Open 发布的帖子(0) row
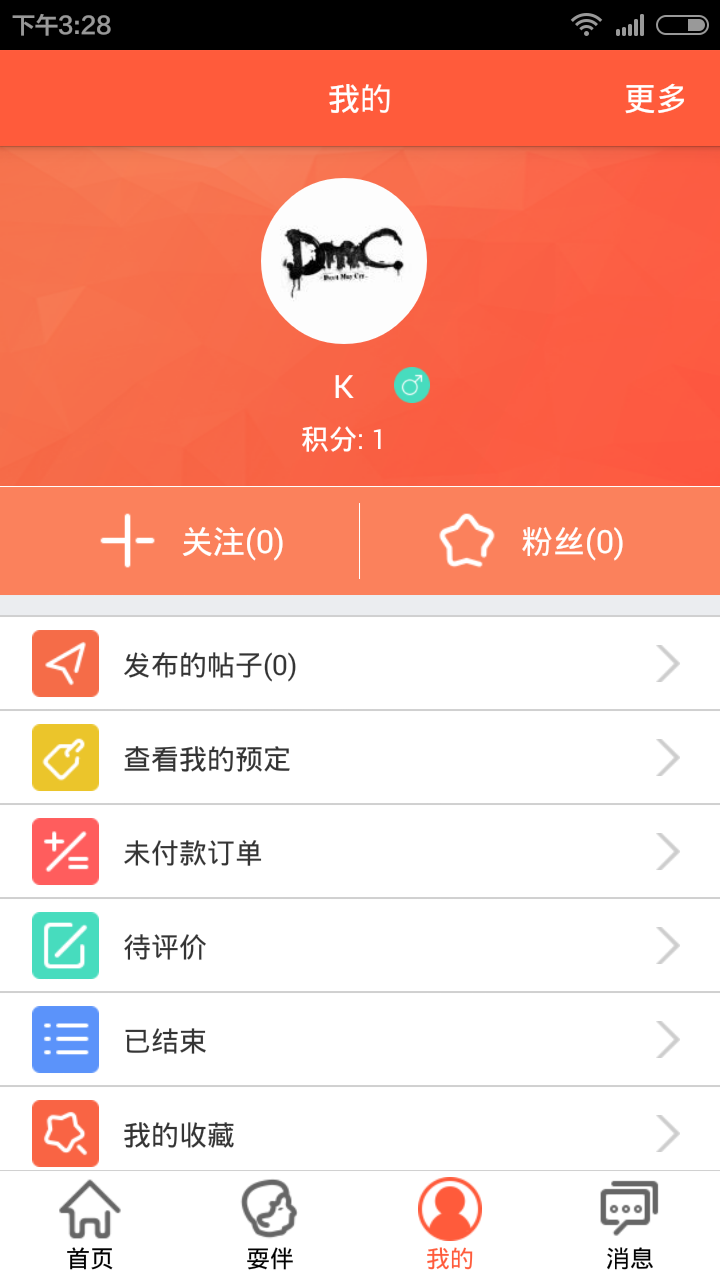The image size is (720, 1280). (360, 664)
